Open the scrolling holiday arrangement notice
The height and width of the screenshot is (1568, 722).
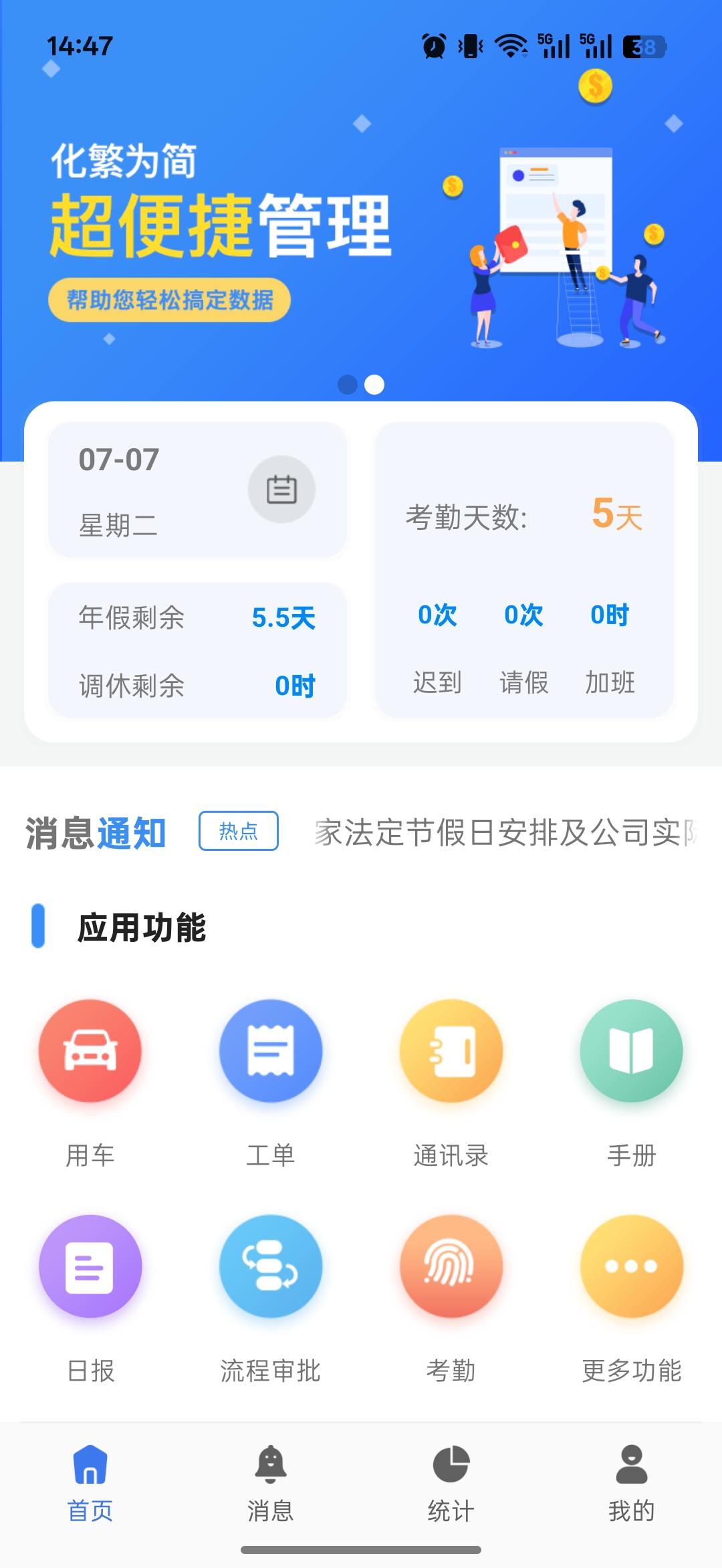[x=505, y=833]
